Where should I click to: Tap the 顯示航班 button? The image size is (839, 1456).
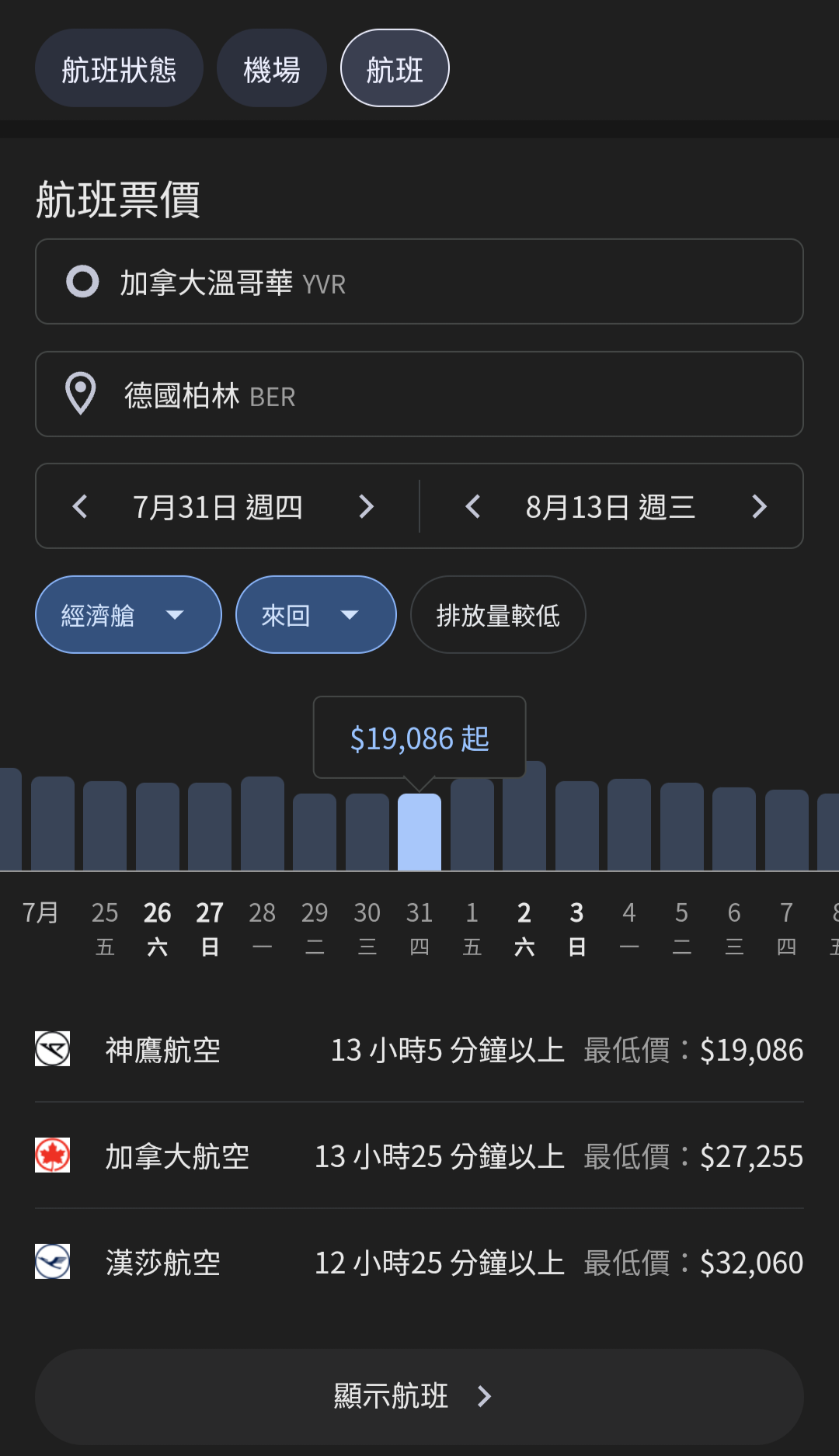pos(419,1396)
